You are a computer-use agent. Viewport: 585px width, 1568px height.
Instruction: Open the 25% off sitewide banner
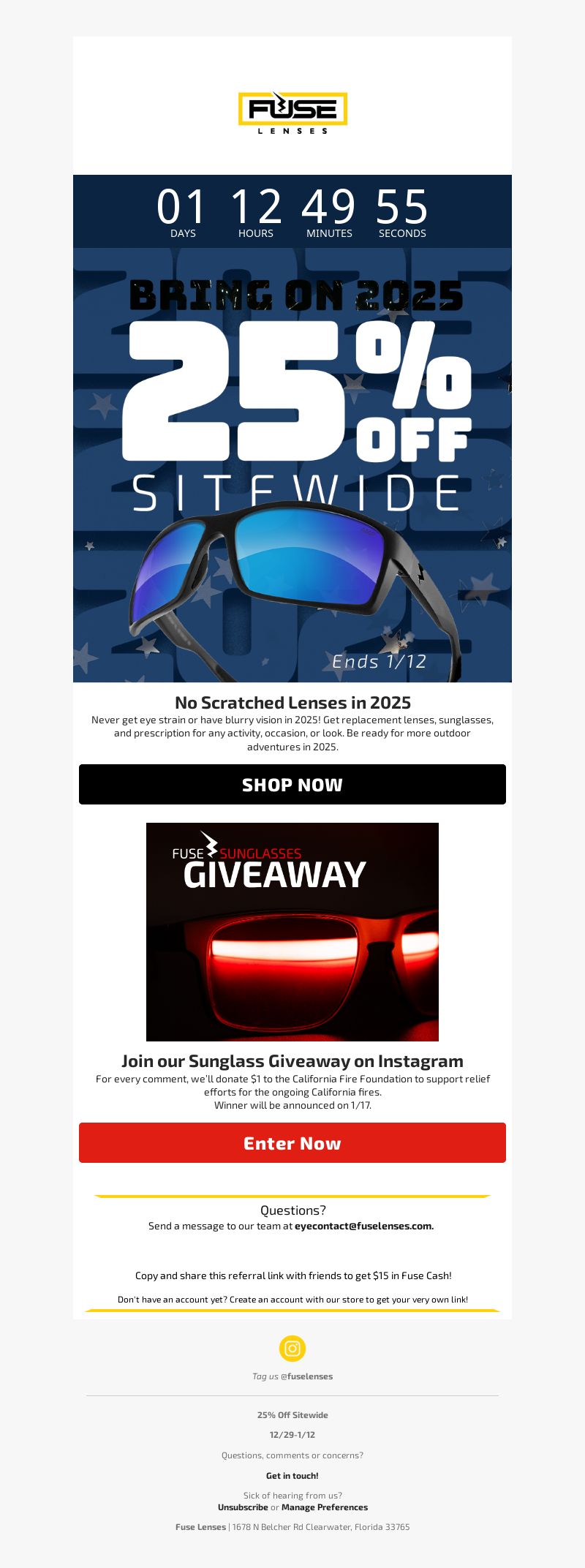point(292,464)
